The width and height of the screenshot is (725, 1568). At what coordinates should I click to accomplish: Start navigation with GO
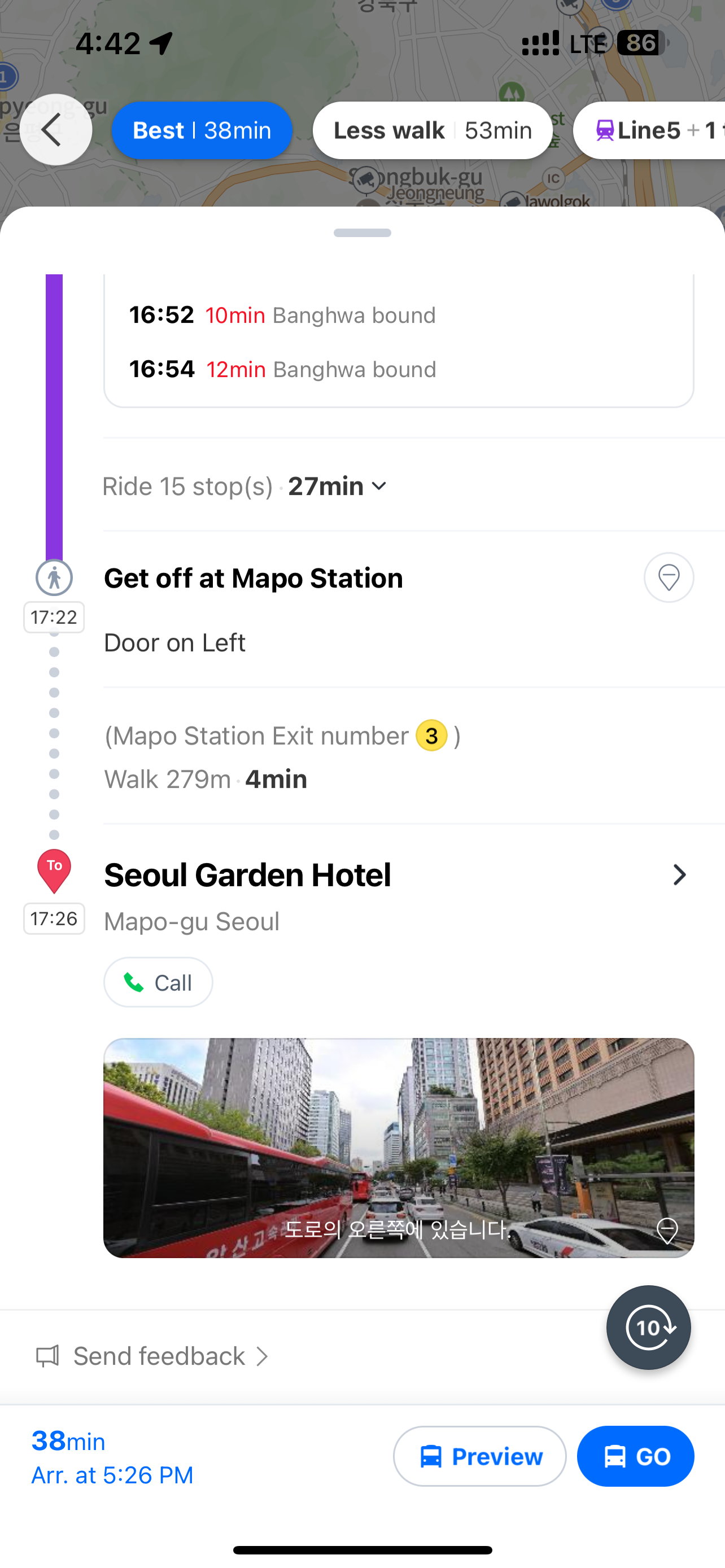(636, 1456)
